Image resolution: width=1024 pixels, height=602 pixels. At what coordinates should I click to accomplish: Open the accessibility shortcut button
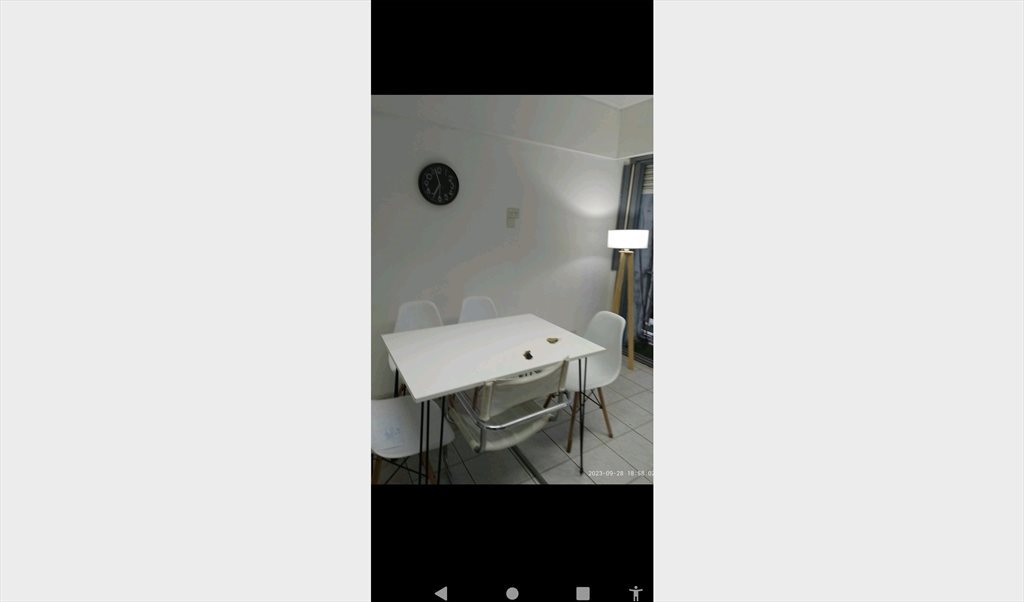636,593
